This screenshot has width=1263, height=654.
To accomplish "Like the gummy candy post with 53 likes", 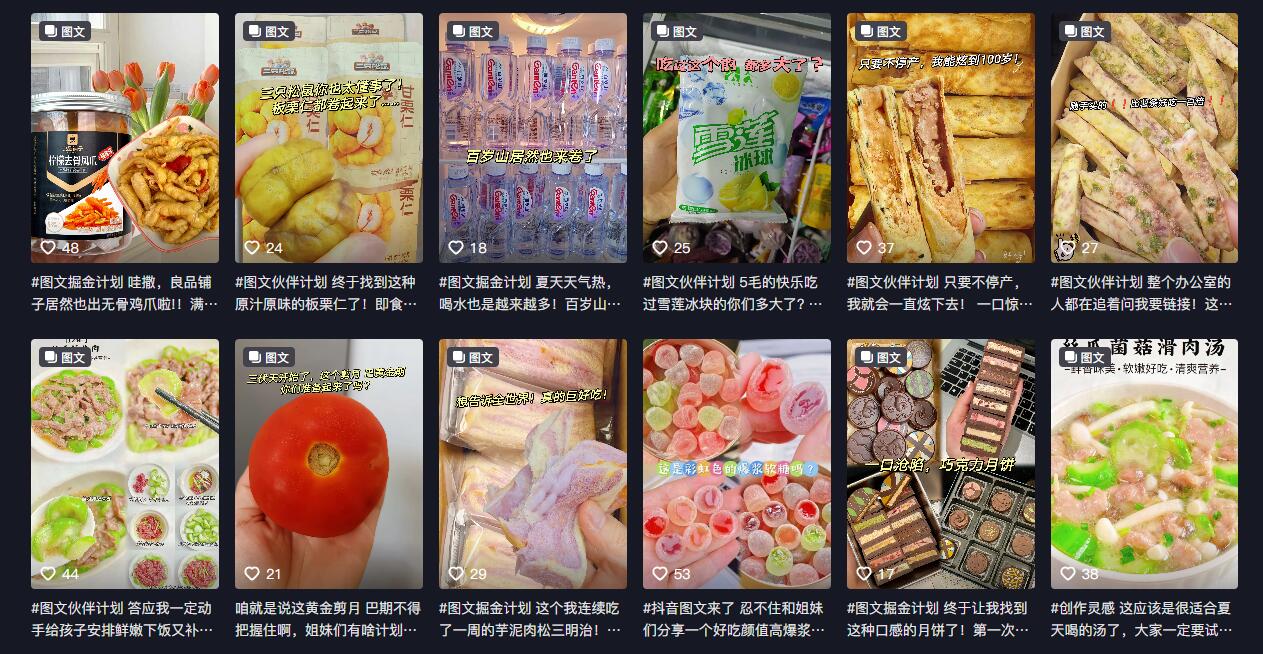I will pyautogui.click(x=660, y=574).
